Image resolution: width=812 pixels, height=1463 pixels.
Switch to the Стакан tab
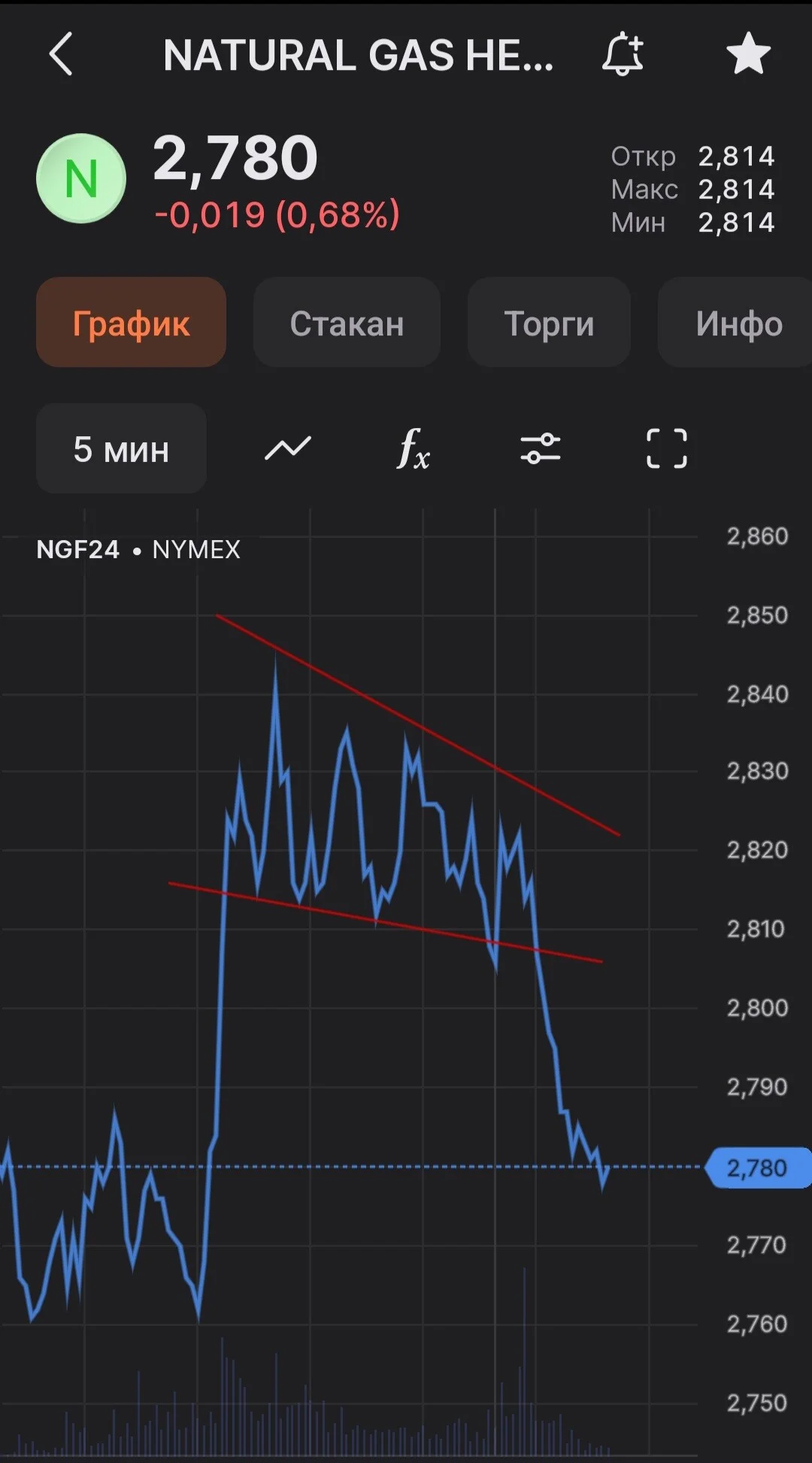(x=347, y=323)
